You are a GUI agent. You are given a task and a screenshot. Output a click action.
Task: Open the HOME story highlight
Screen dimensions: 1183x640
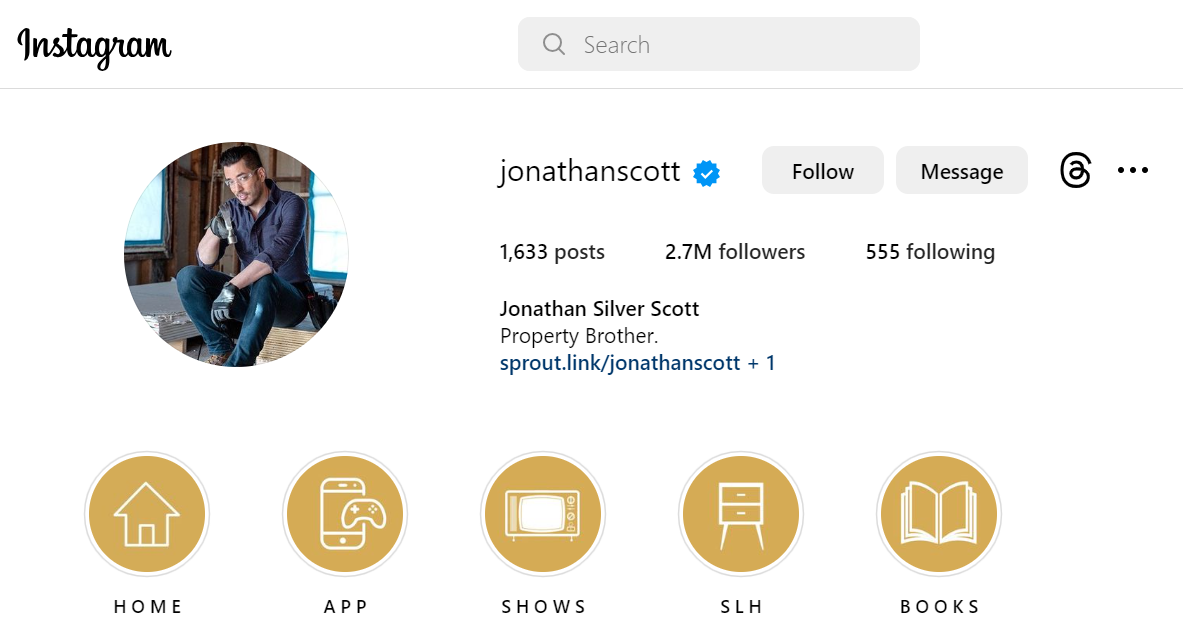click(147, 514)
